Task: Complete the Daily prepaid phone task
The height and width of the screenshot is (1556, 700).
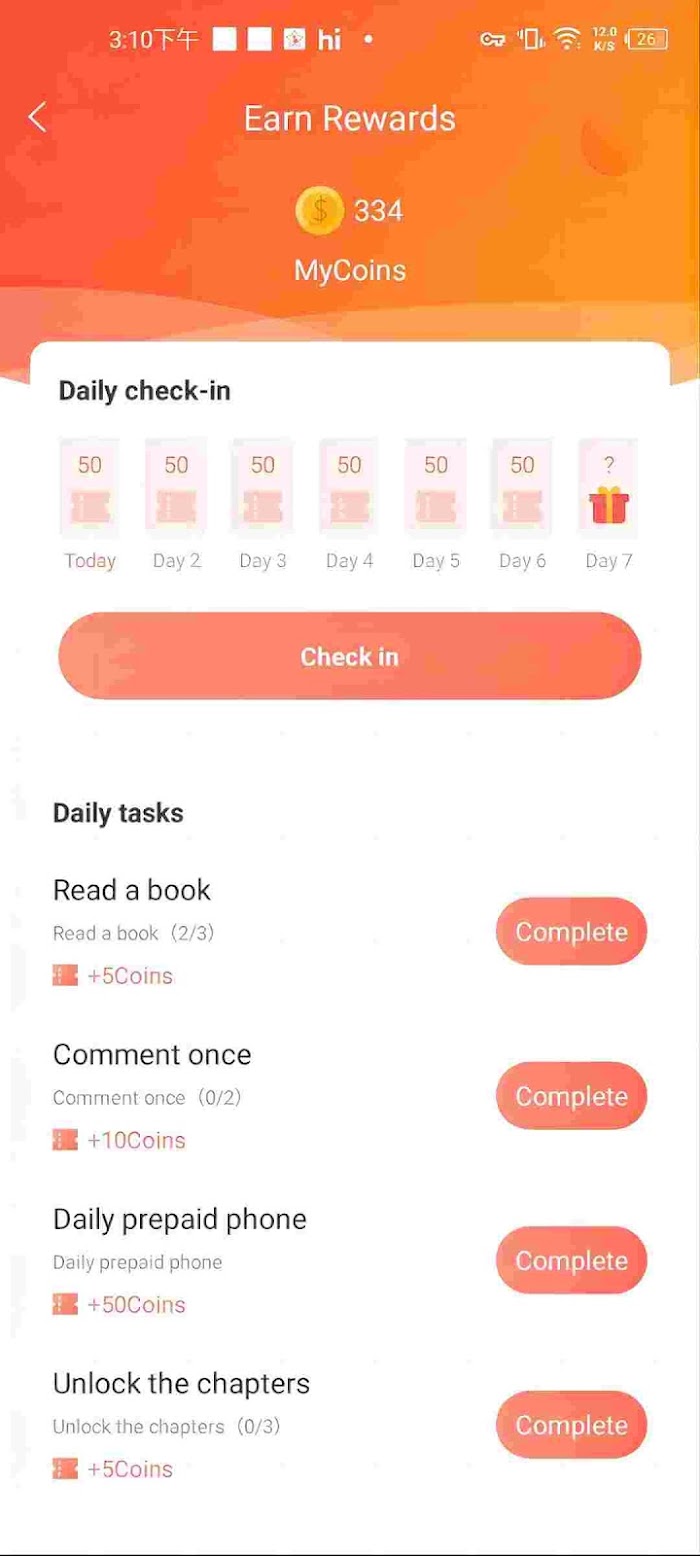Action: tap(571, 1260)
